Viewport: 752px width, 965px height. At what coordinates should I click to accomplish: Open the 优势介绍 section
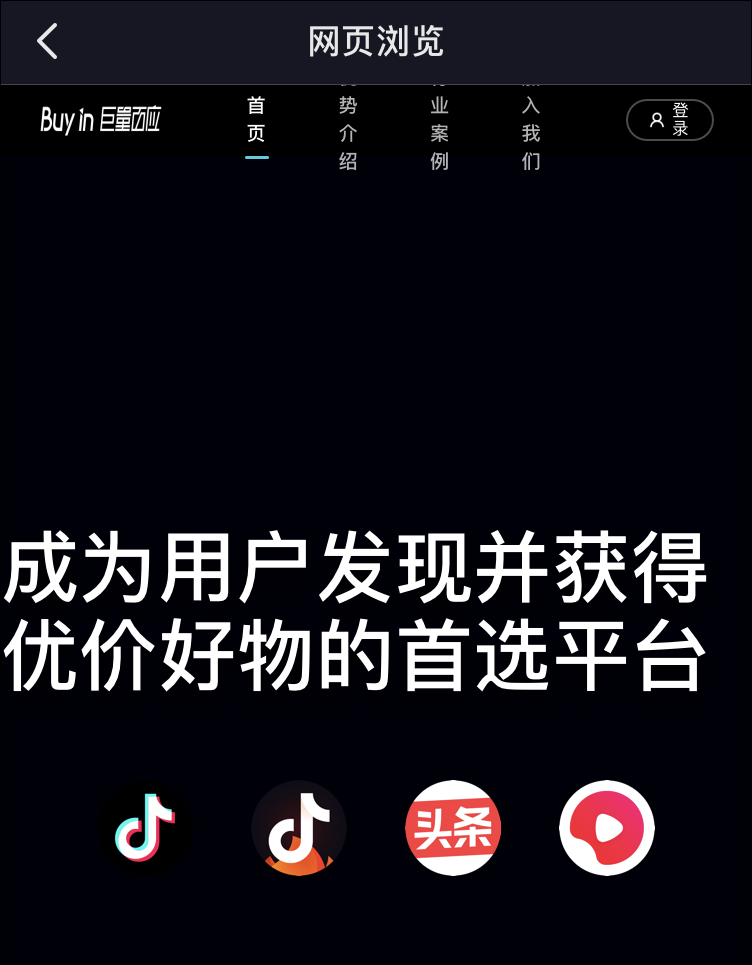(348, 132)
